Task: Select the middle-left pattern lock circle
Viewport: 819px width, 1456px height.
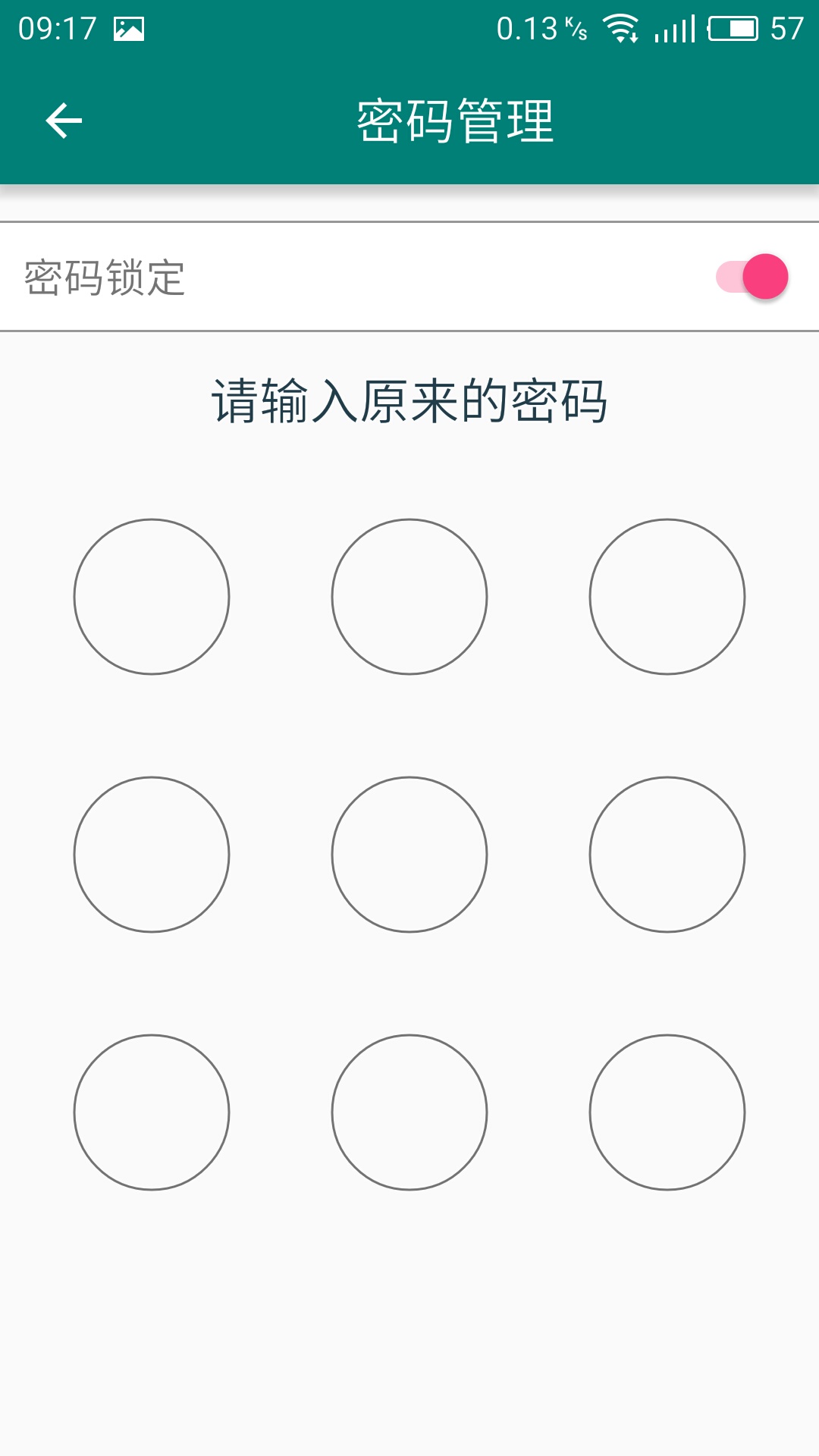Action: [x=152, y=855]
